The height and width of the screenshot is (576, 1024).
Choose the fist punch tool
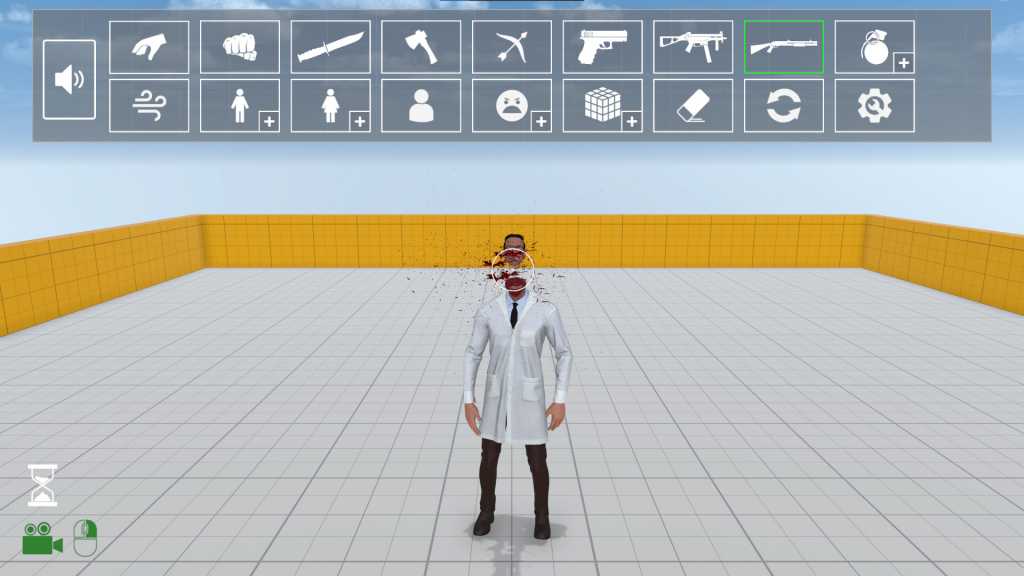click(x=240, y=47)
